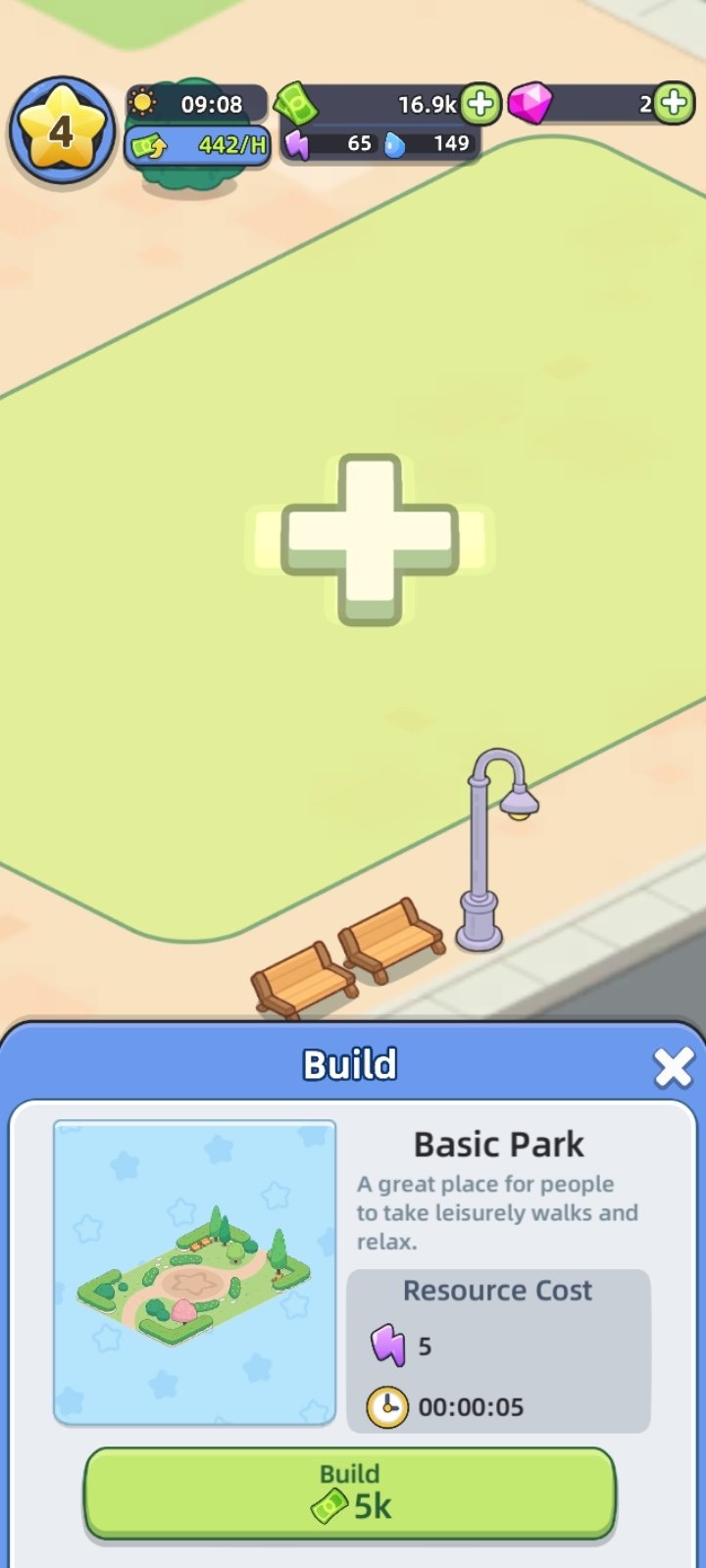Add more pink gems with the plus

click(x=674, y=103)
